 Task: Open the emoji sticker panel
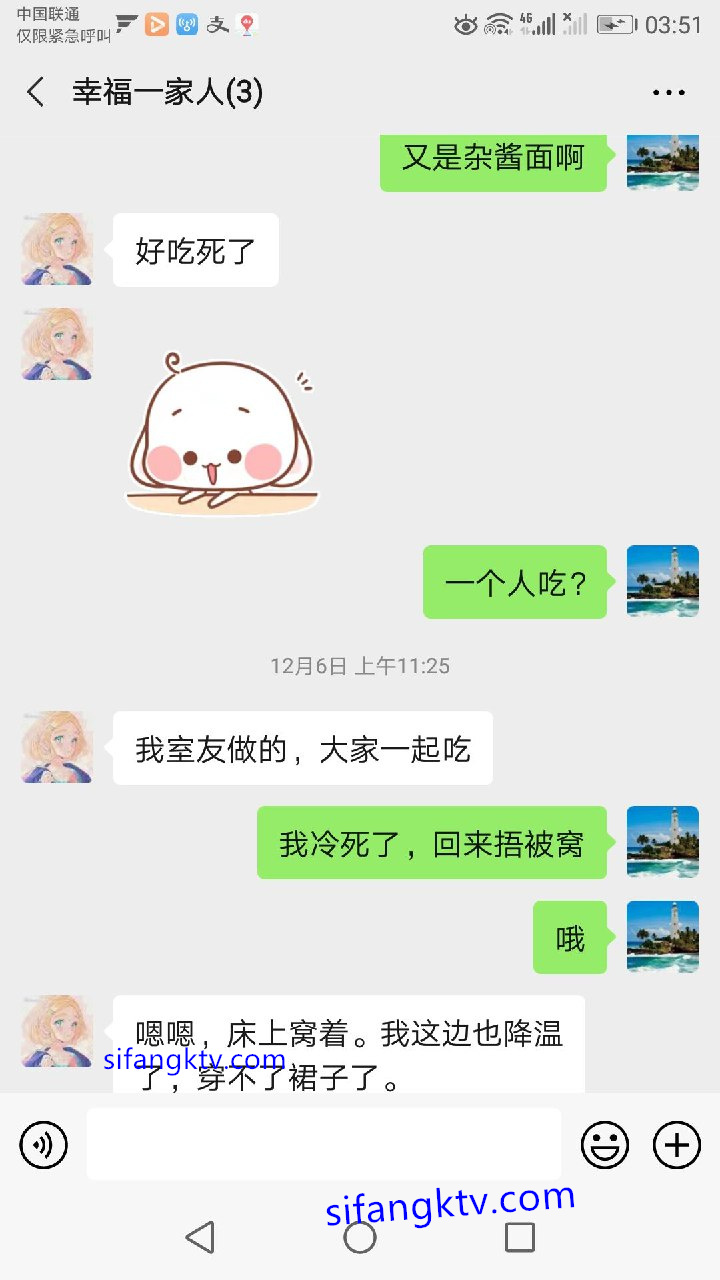pyautogui.click(x=605, y=1144)
